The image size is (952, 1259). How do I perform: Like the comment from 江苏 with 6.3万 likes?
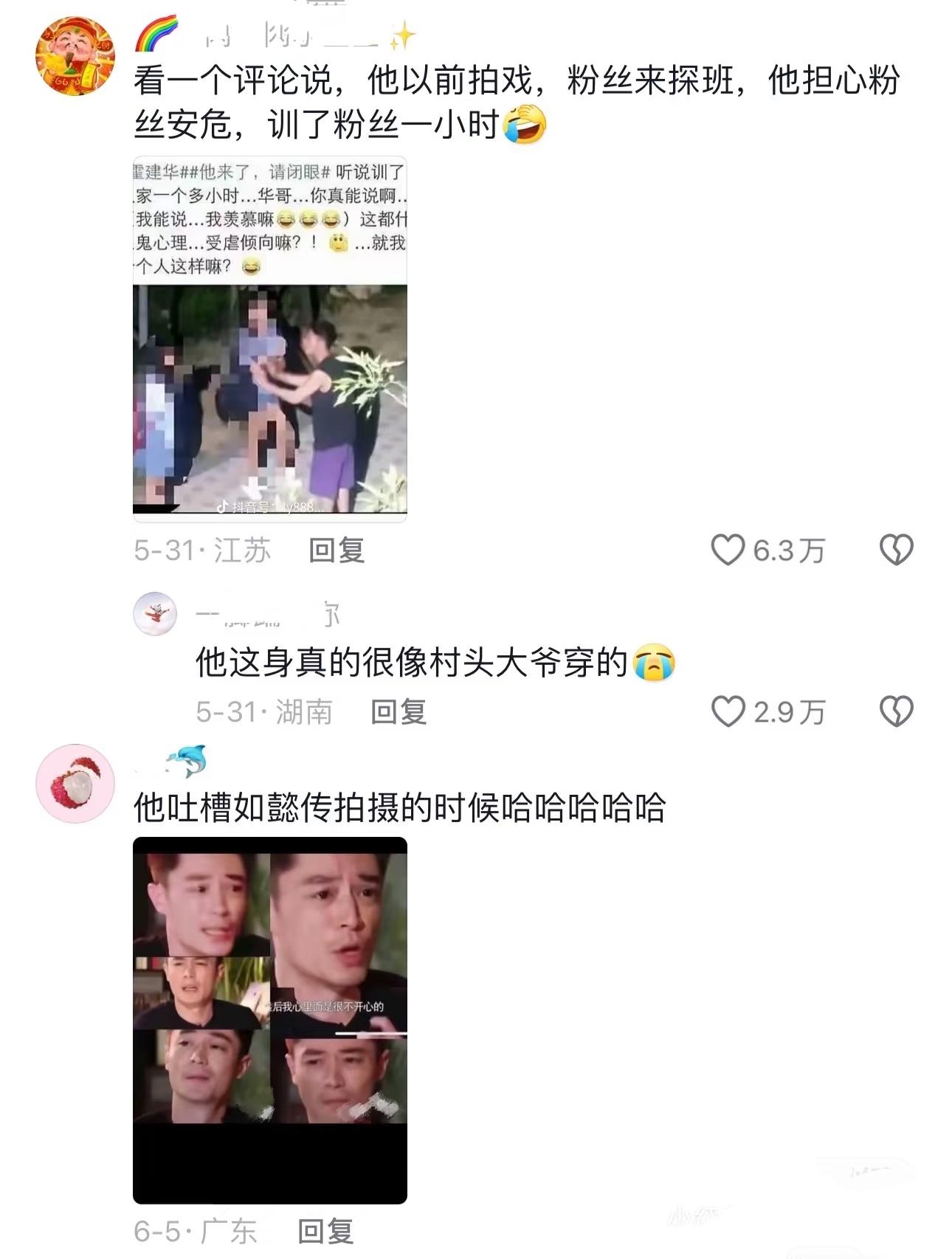point(728,550)
